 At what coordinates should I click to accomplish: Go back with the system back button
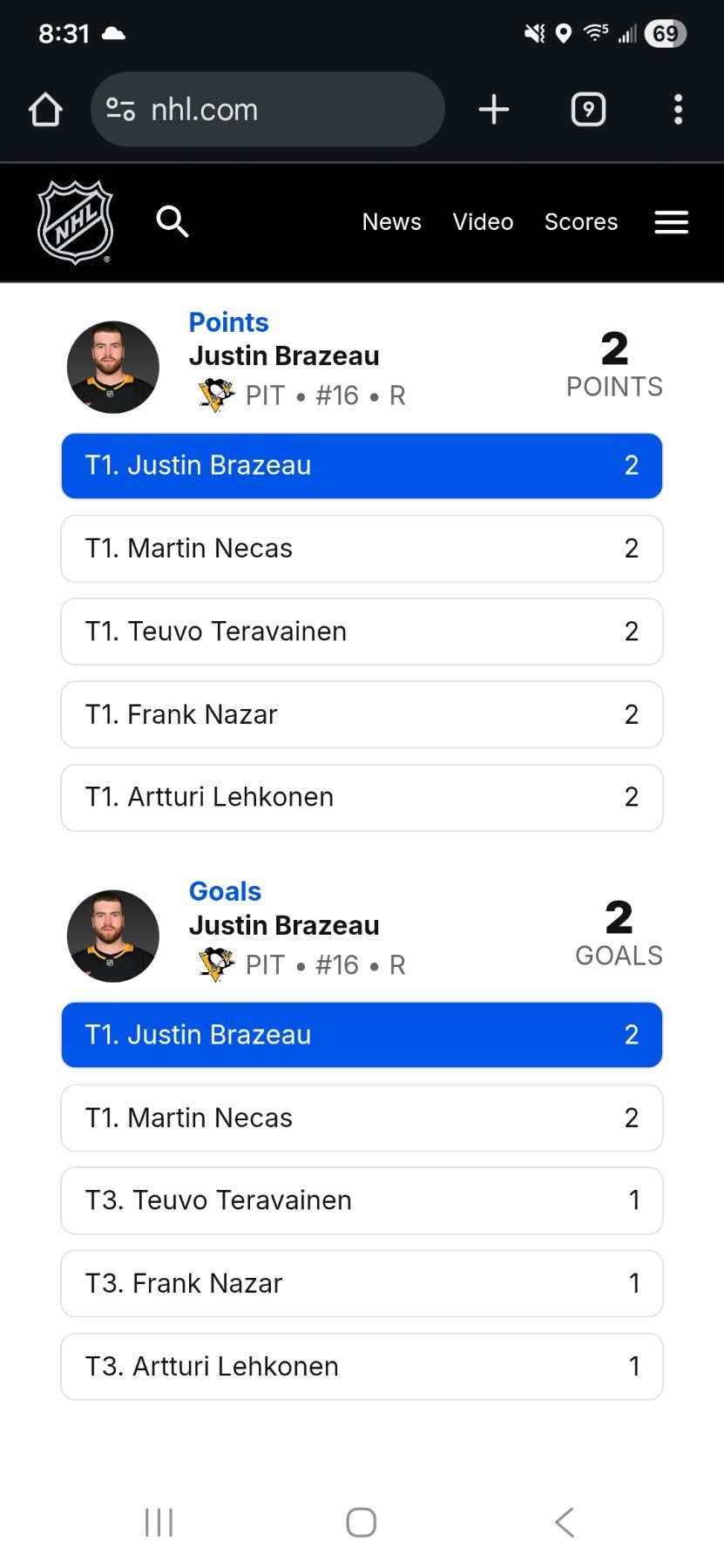(565, 1523)
